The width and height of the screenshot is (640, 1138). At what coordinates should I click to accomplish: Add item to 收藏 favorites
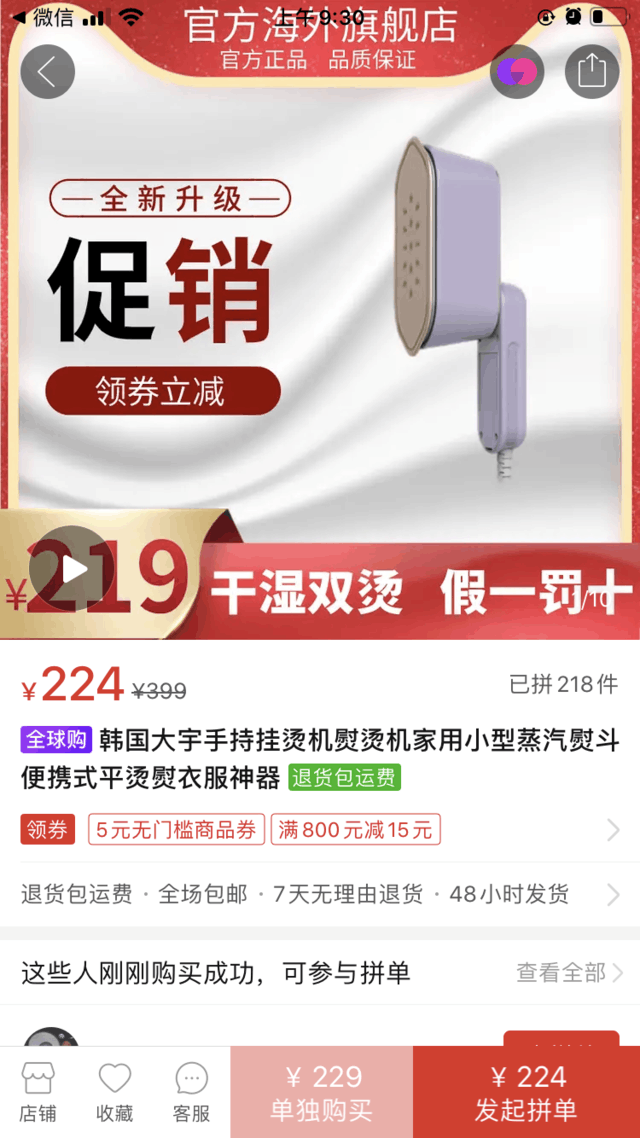tap(114, 1092)
